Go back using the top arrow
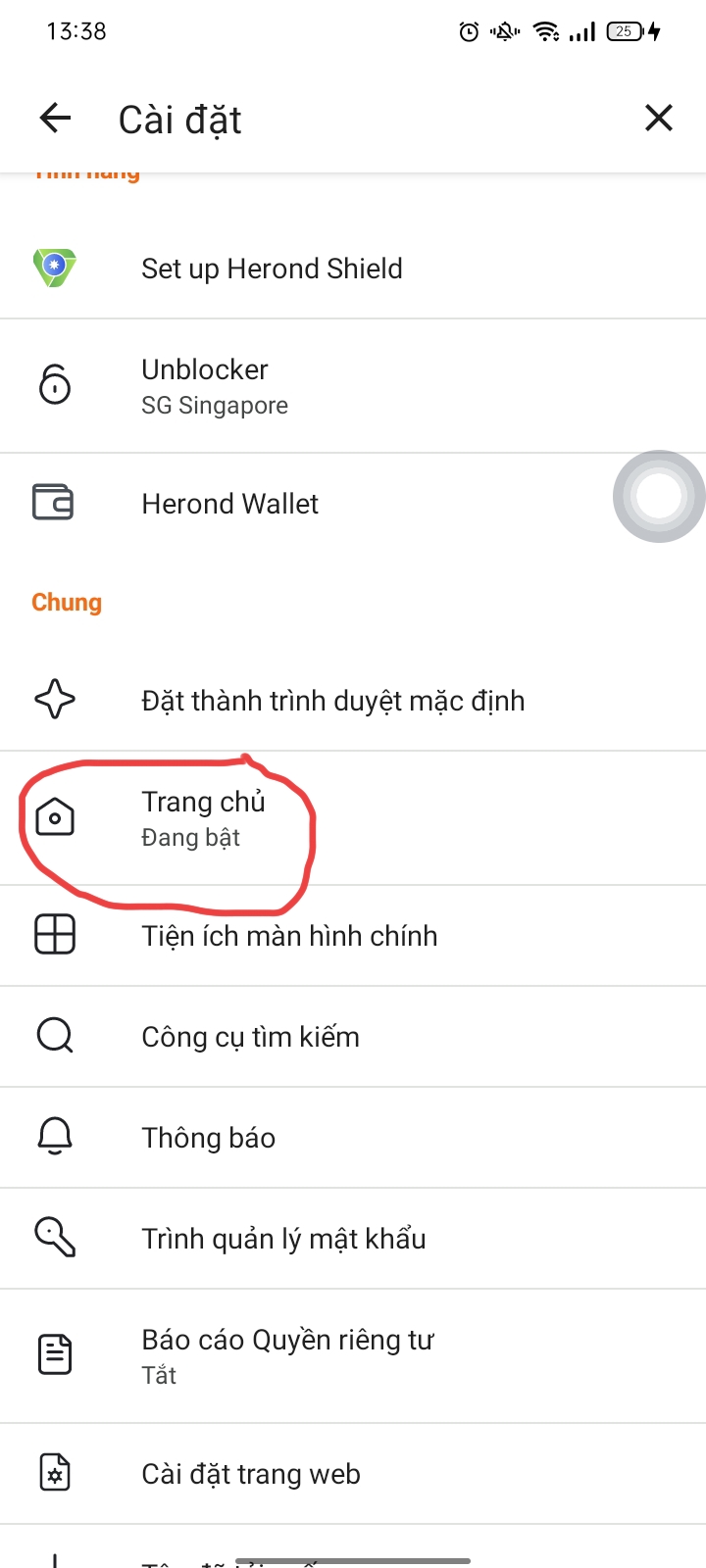Viewport: 706px width, 1568px height. click(x=56, y=119)
